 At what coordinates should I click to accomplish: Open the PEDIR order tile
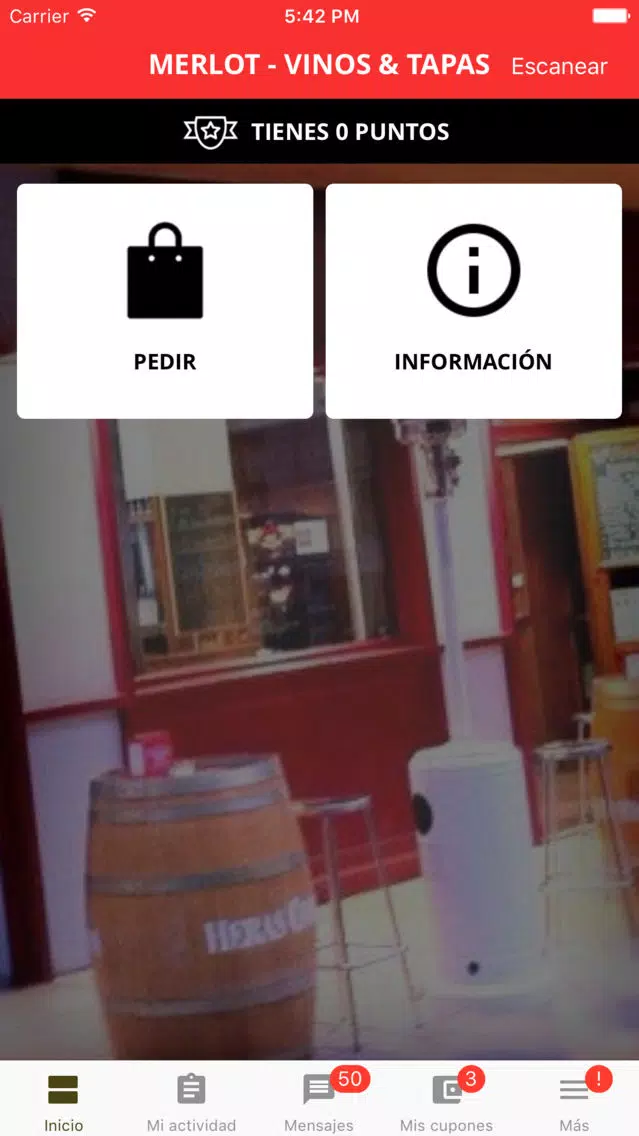click(165, 301)
